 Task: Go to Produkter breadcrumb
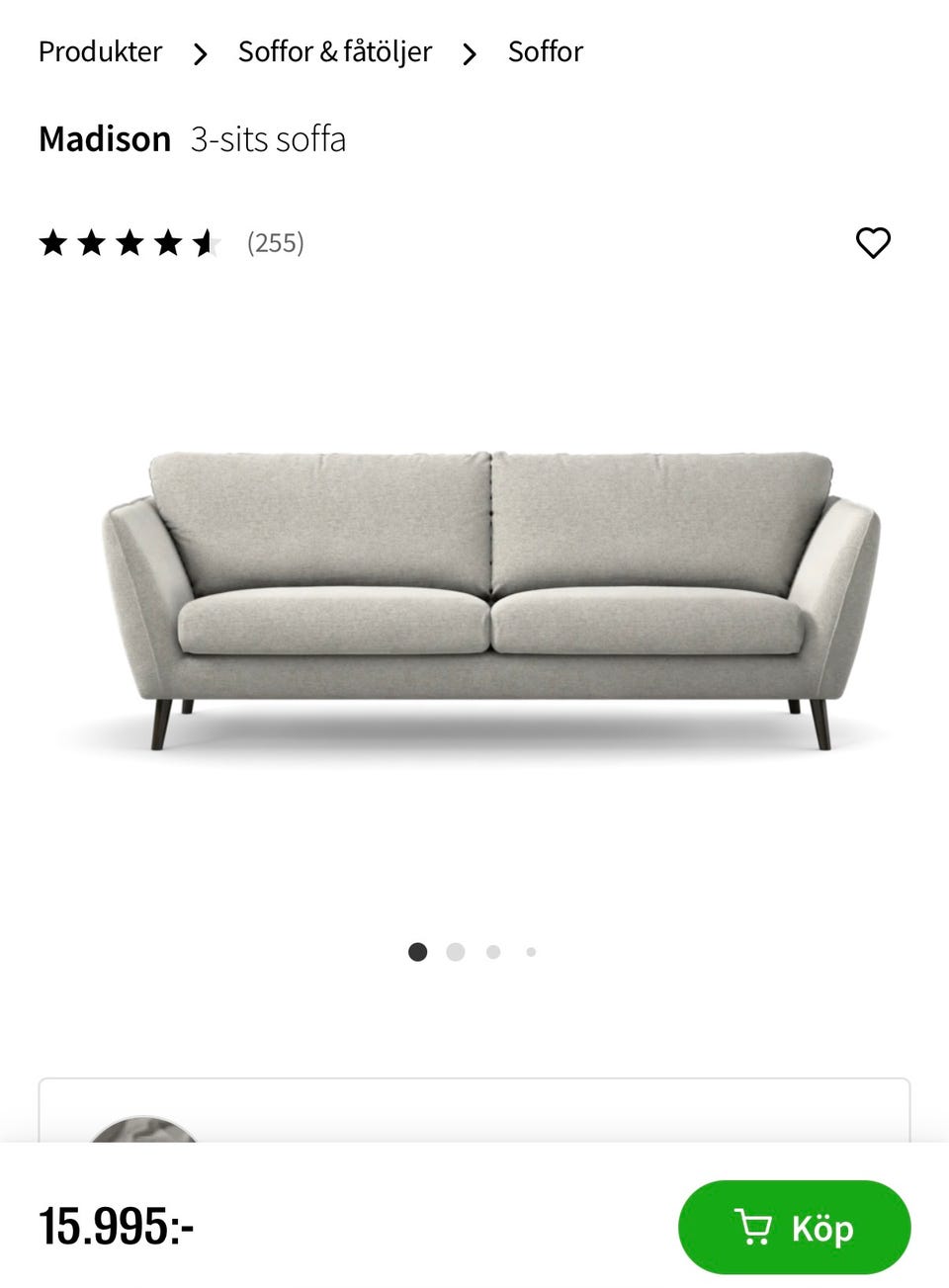point(100,51)
